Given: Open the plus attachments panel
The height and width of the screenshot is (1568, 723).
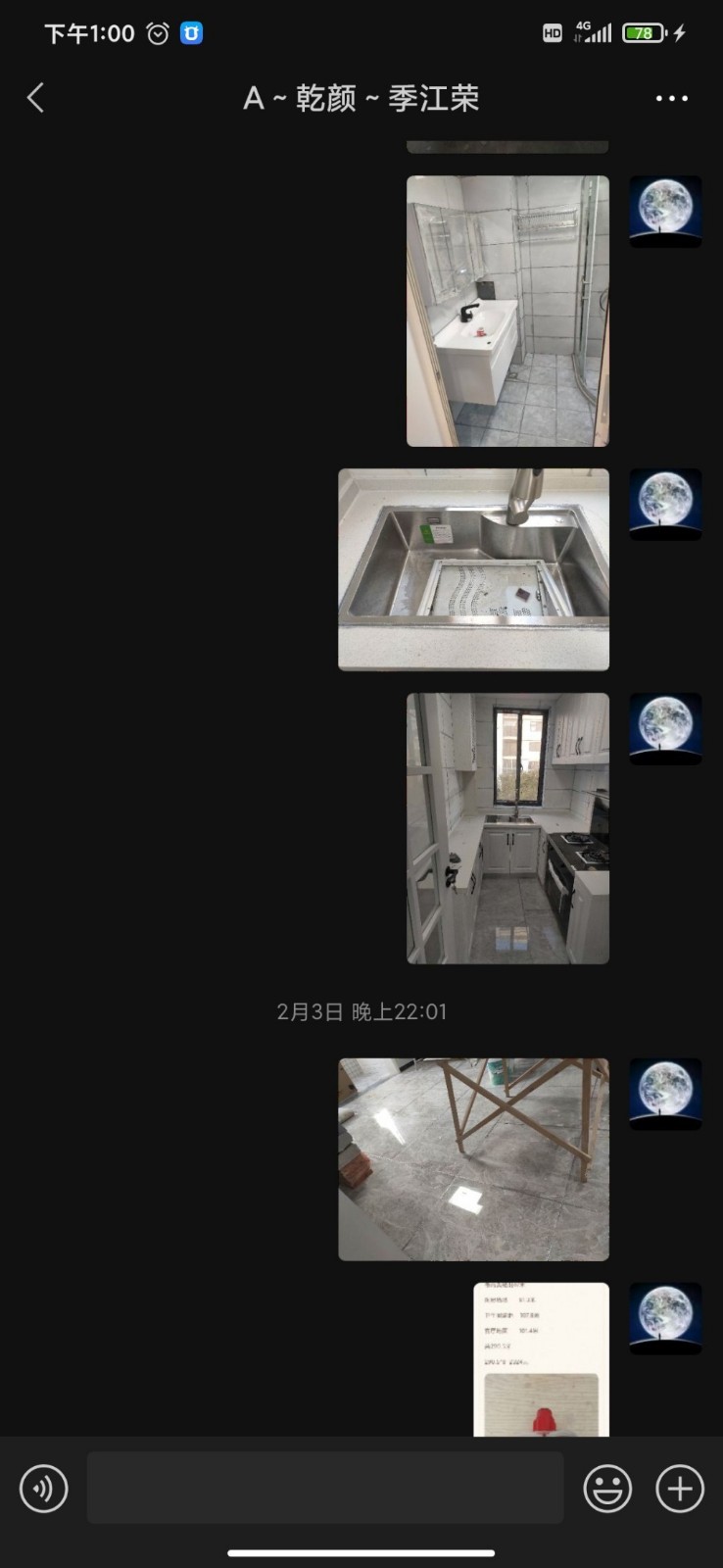Looking at the screenshot, I should point(680,1489).
